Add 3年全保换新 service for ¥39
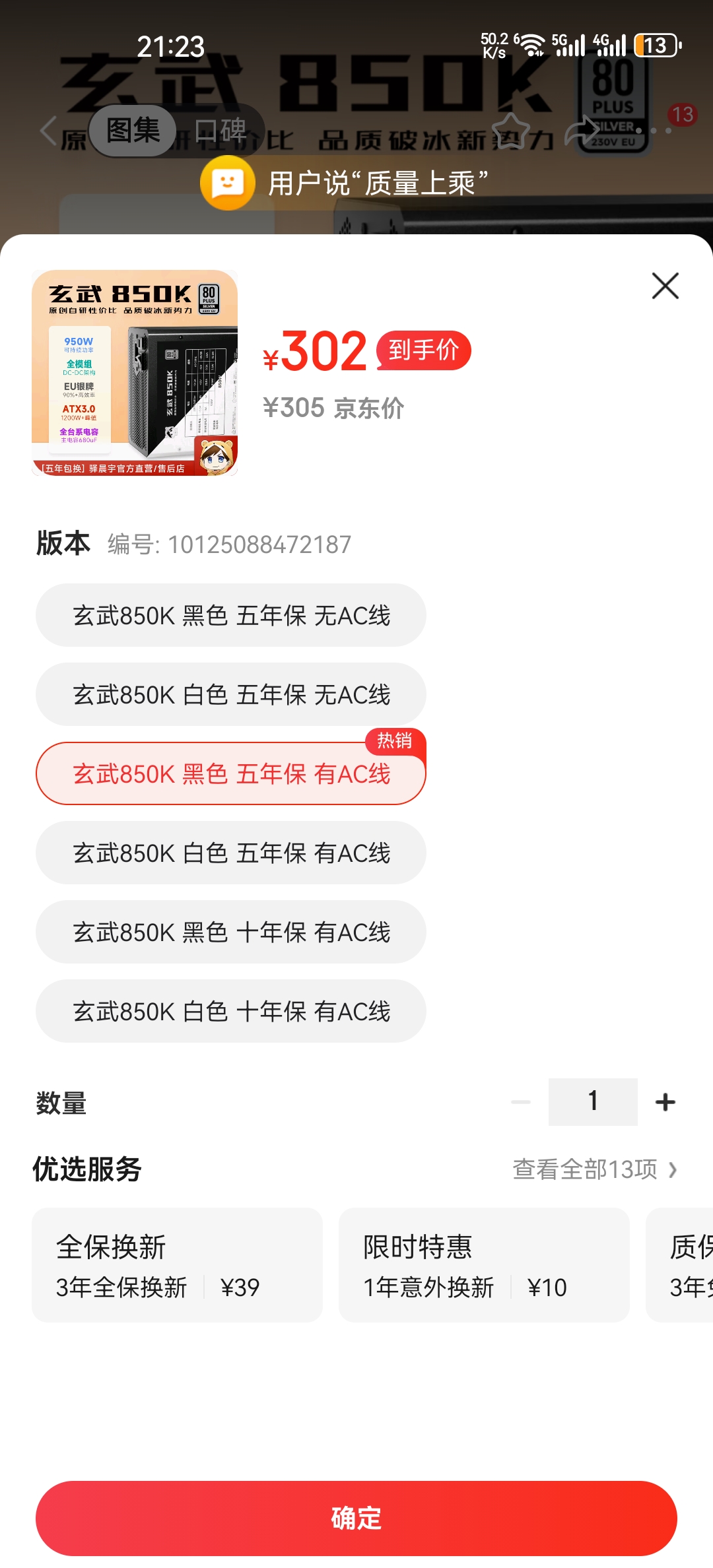713x1568 pixels. (x=177, y=1265)
